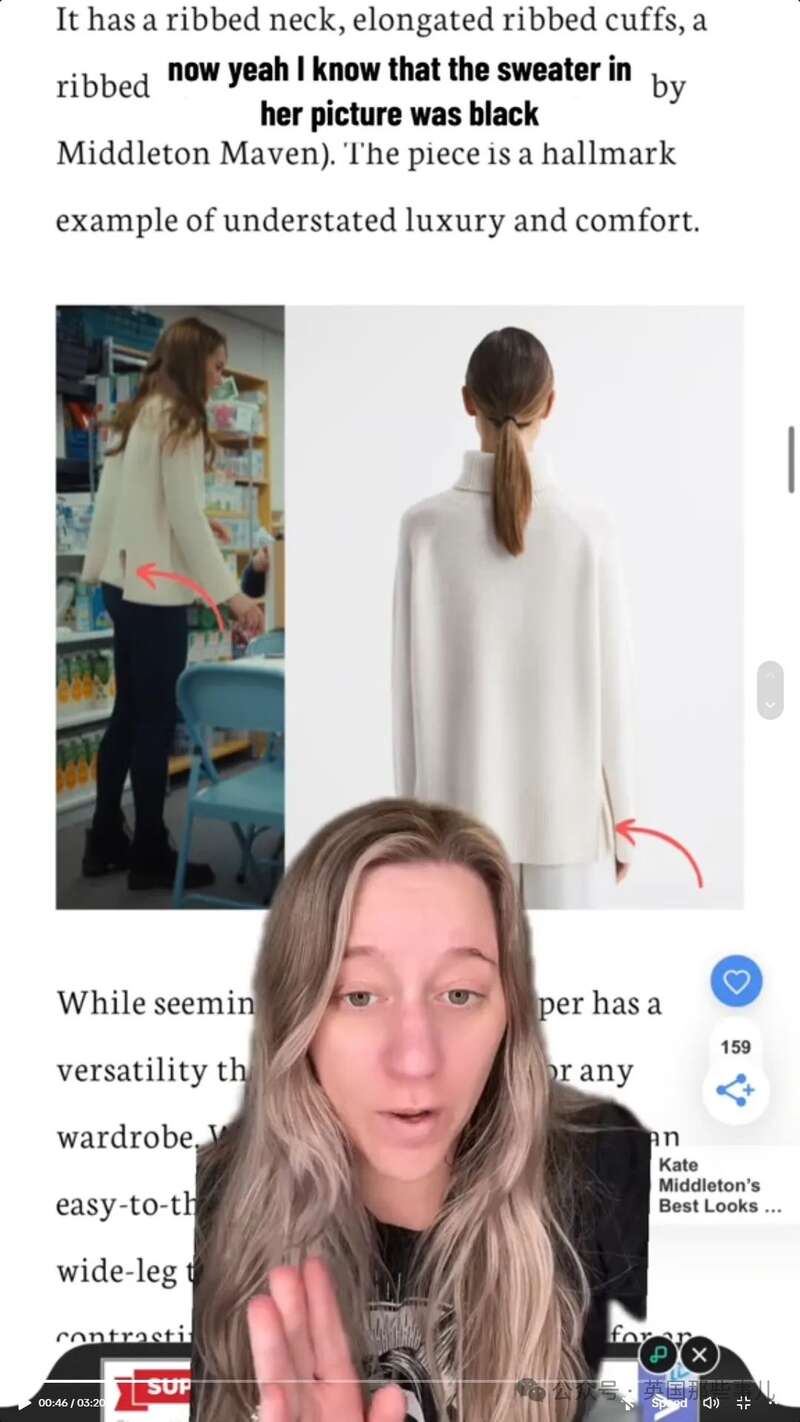Exit fullscreen mode
Image resolution: width=800 pixels, height=1422 pixels.
coord(743,1404)
